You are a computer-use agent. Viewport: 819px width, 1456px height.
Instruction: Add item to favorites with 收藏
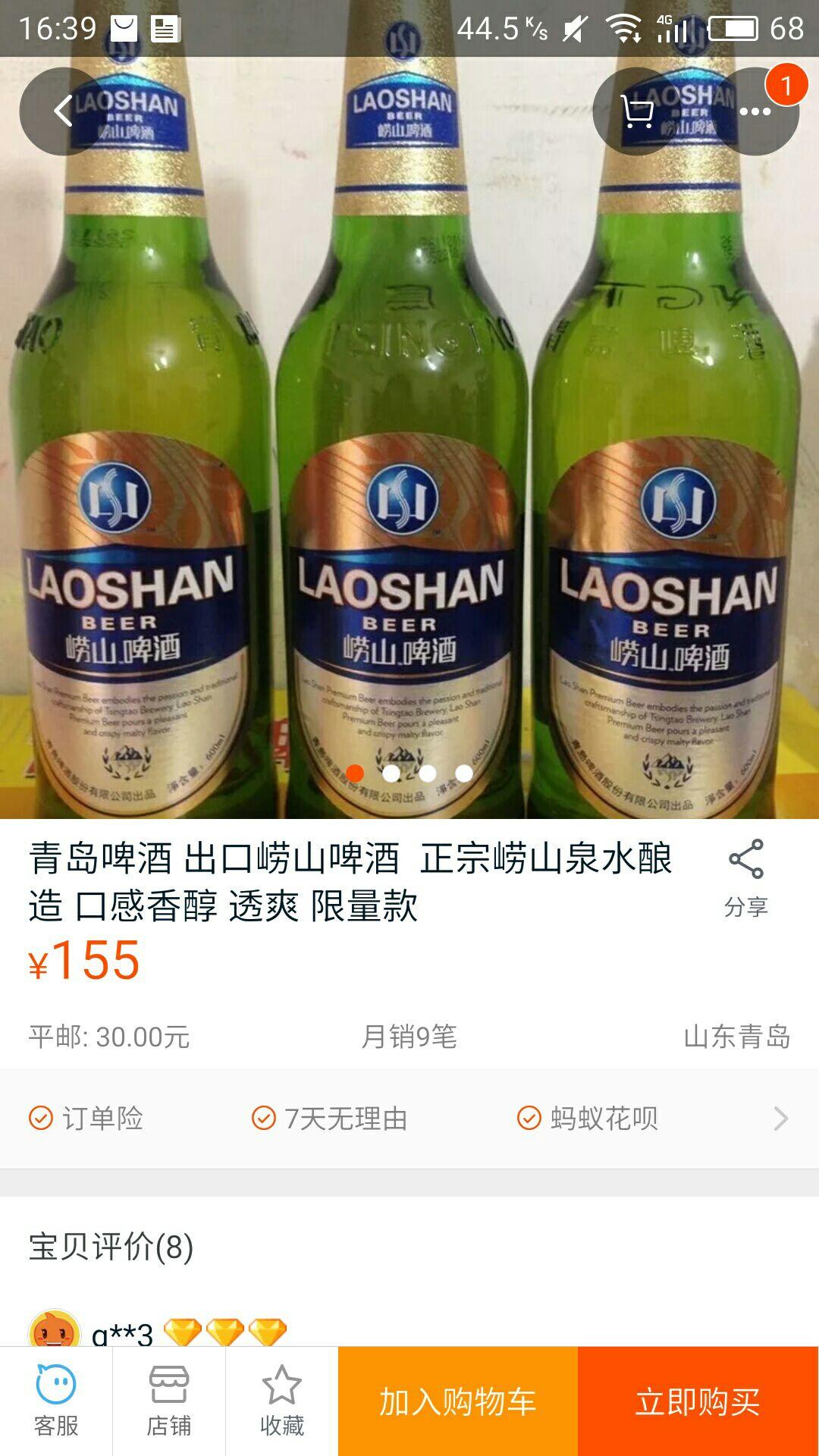(281, 1401)
